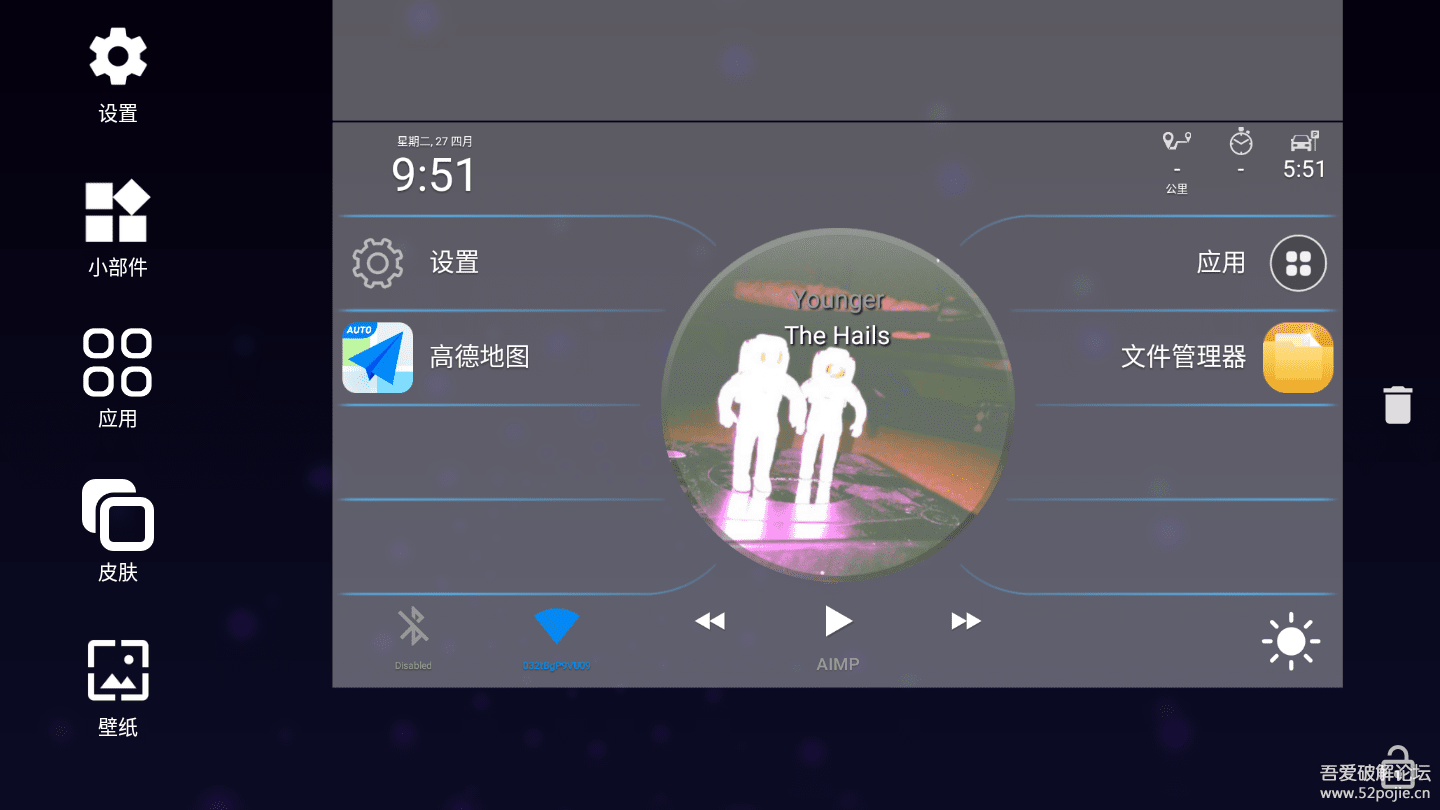Open 文件管理器 file manager
Viewport: 1440px width, 810px height.
click(x=1297, y=357)
